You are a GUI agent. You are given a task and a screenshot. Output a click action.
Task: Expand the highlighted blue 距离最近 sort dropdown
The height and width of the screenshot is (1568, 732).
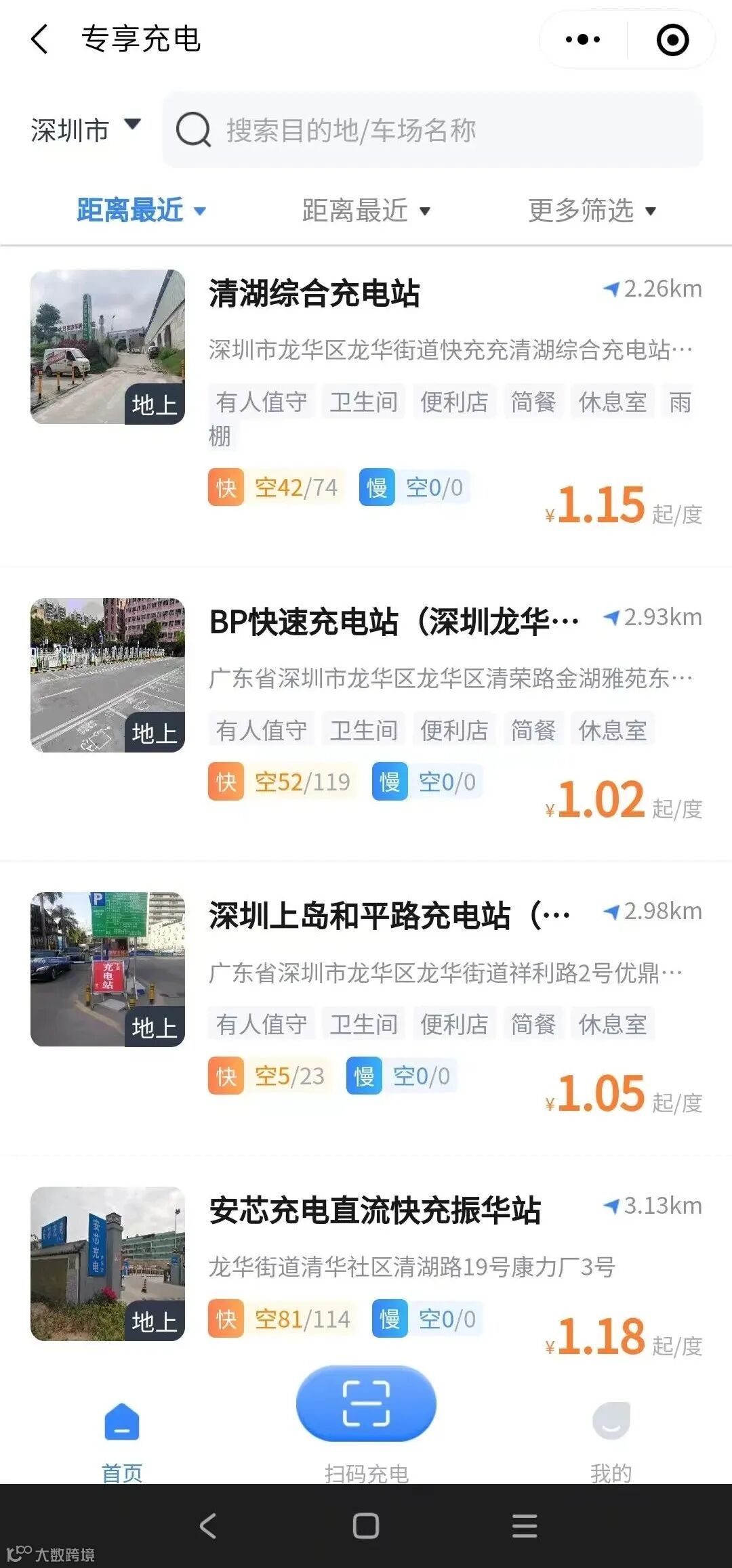(x=141, y=210)
